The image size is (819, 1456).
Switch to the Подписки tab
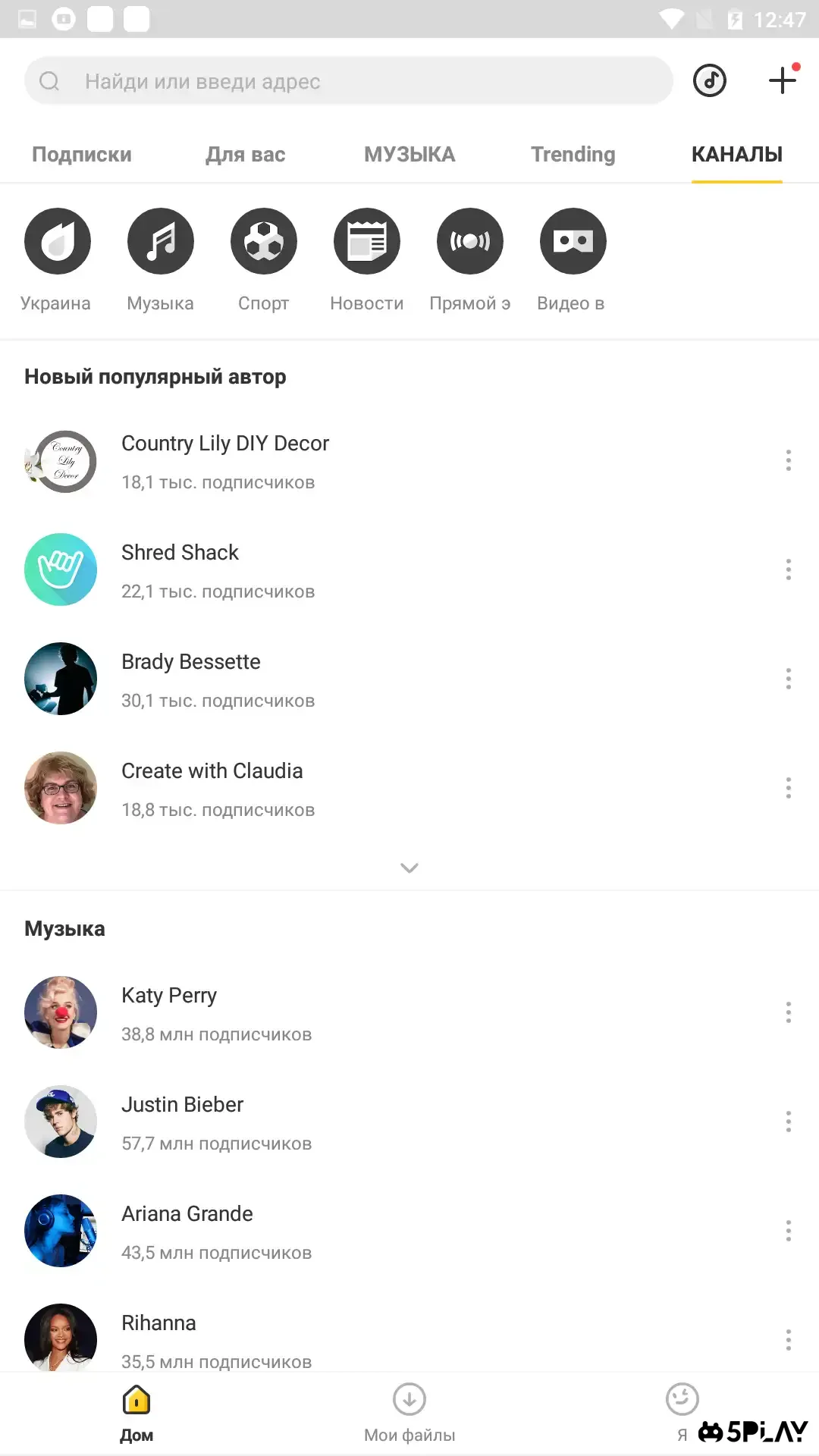point(81,155)
